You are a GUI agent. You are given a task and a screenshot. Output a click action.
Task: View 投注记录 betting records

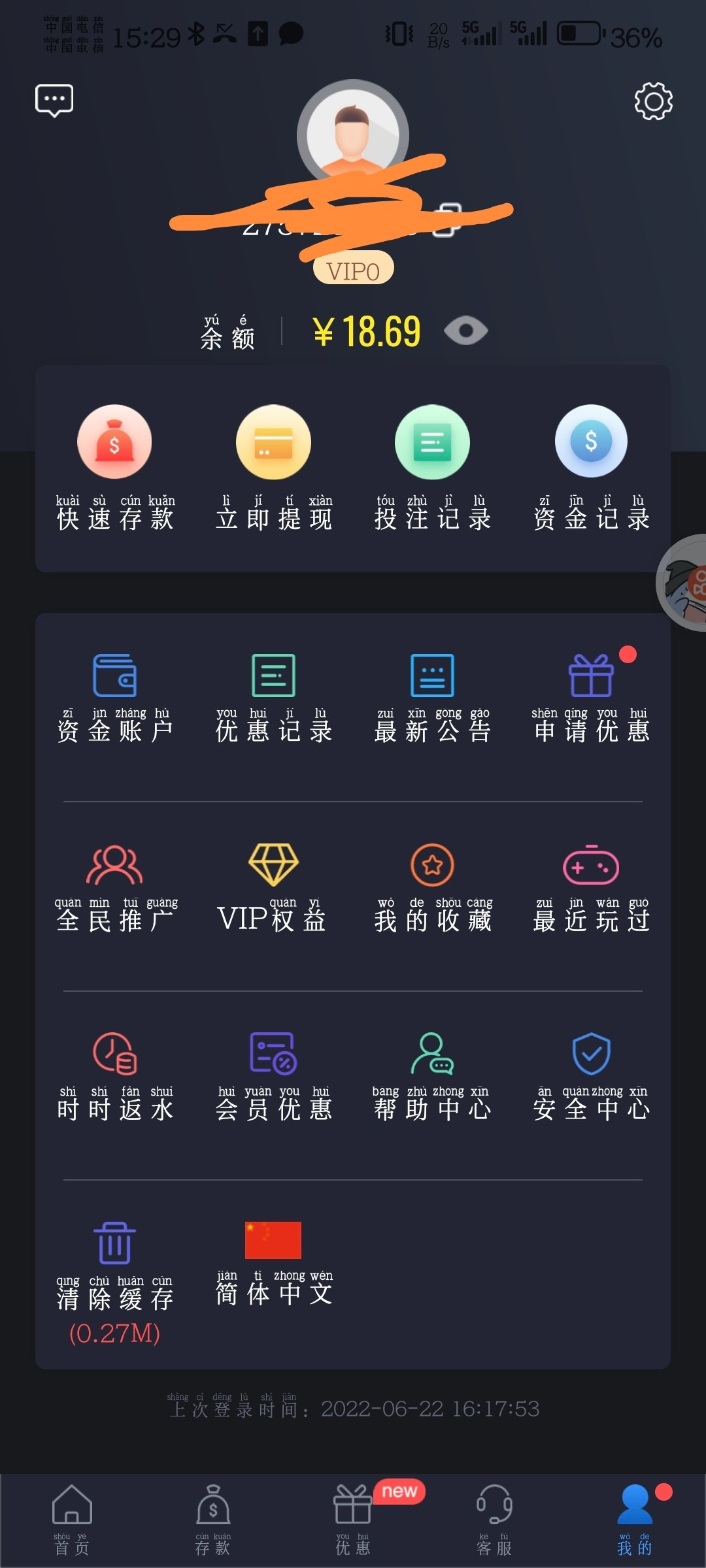[x=432, y=467]
